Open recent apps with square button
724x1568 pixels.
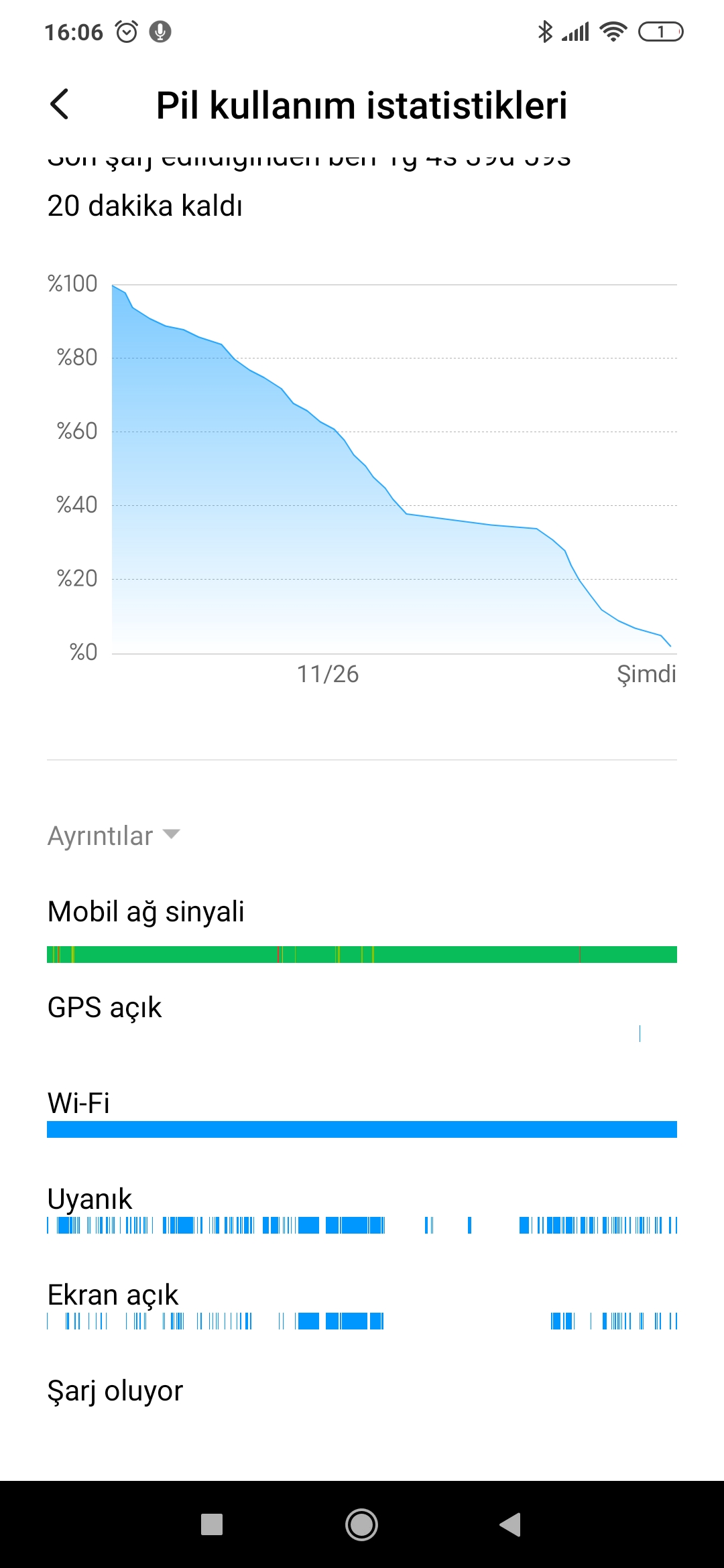point(212,1524)
